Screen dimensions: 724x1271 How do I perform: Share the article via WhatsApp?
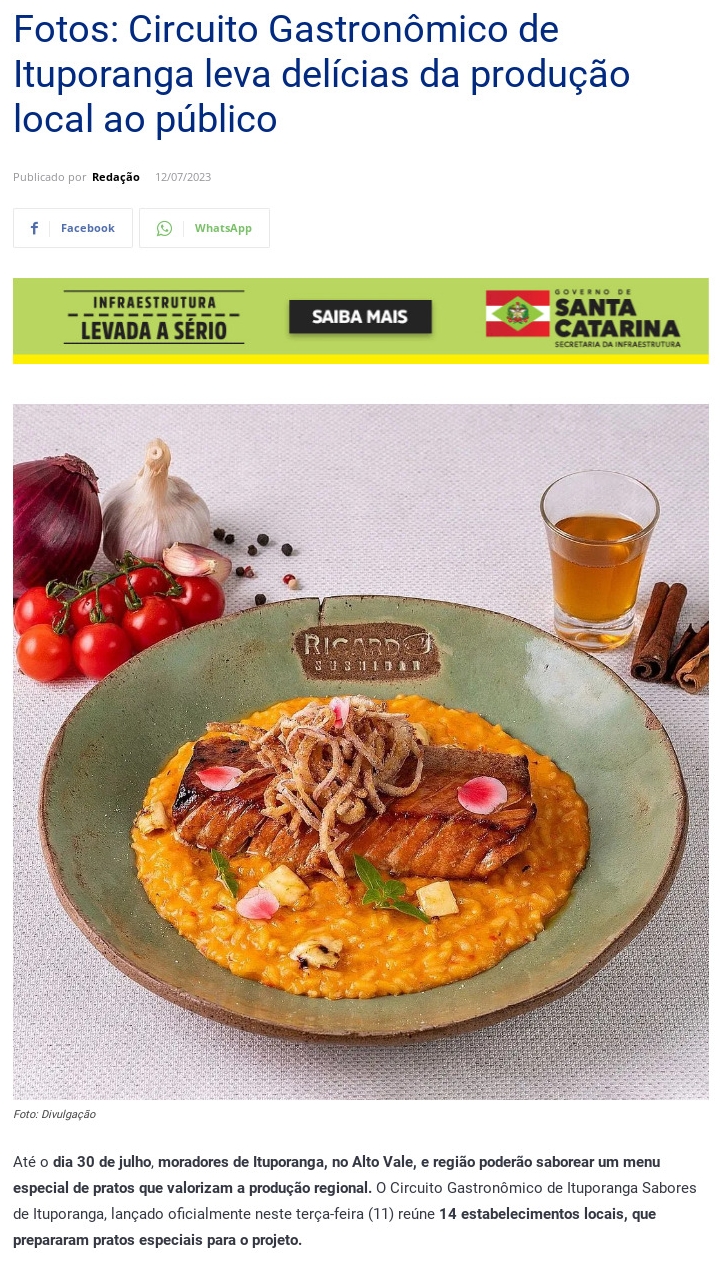204,228
